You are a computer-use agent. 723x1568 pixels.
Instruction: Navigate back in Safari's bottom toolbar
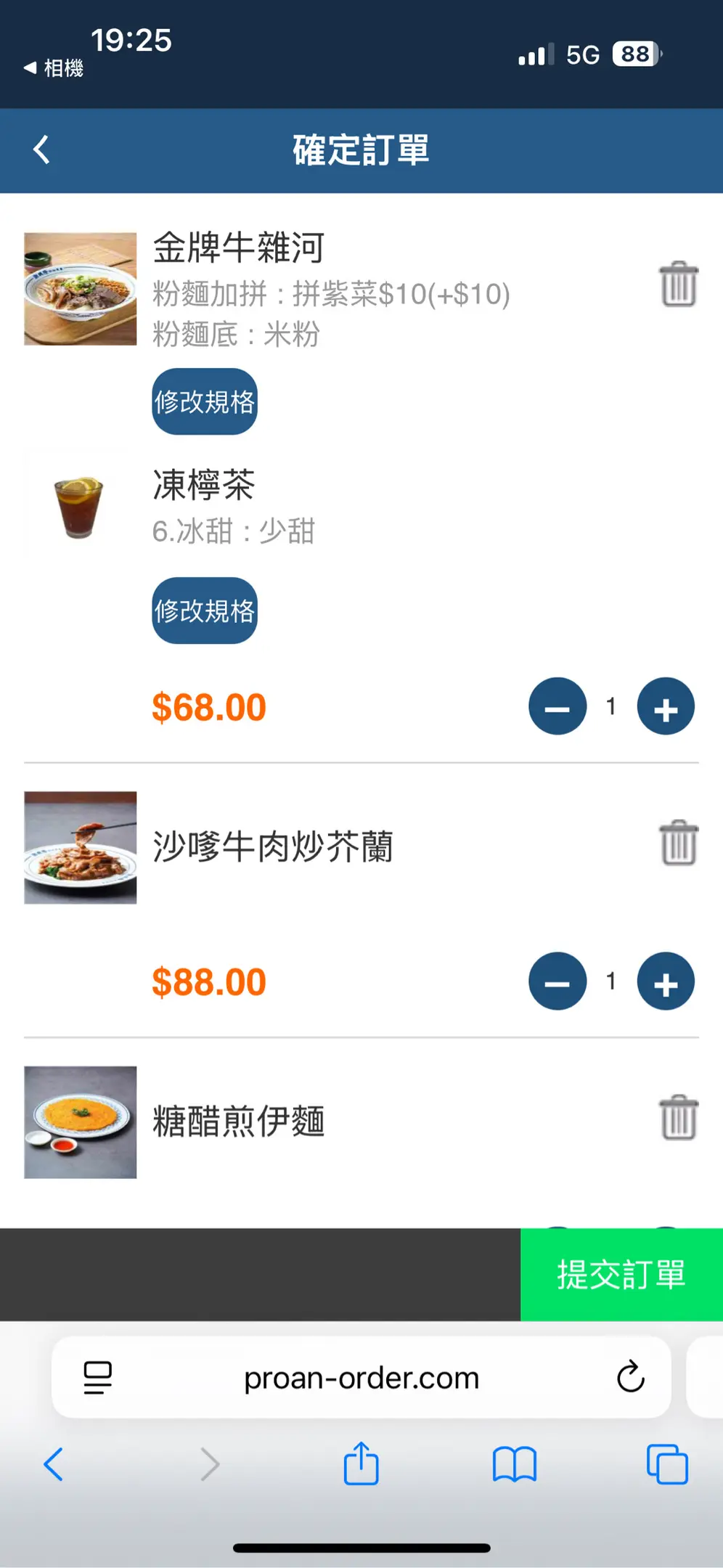[54, 1464]
